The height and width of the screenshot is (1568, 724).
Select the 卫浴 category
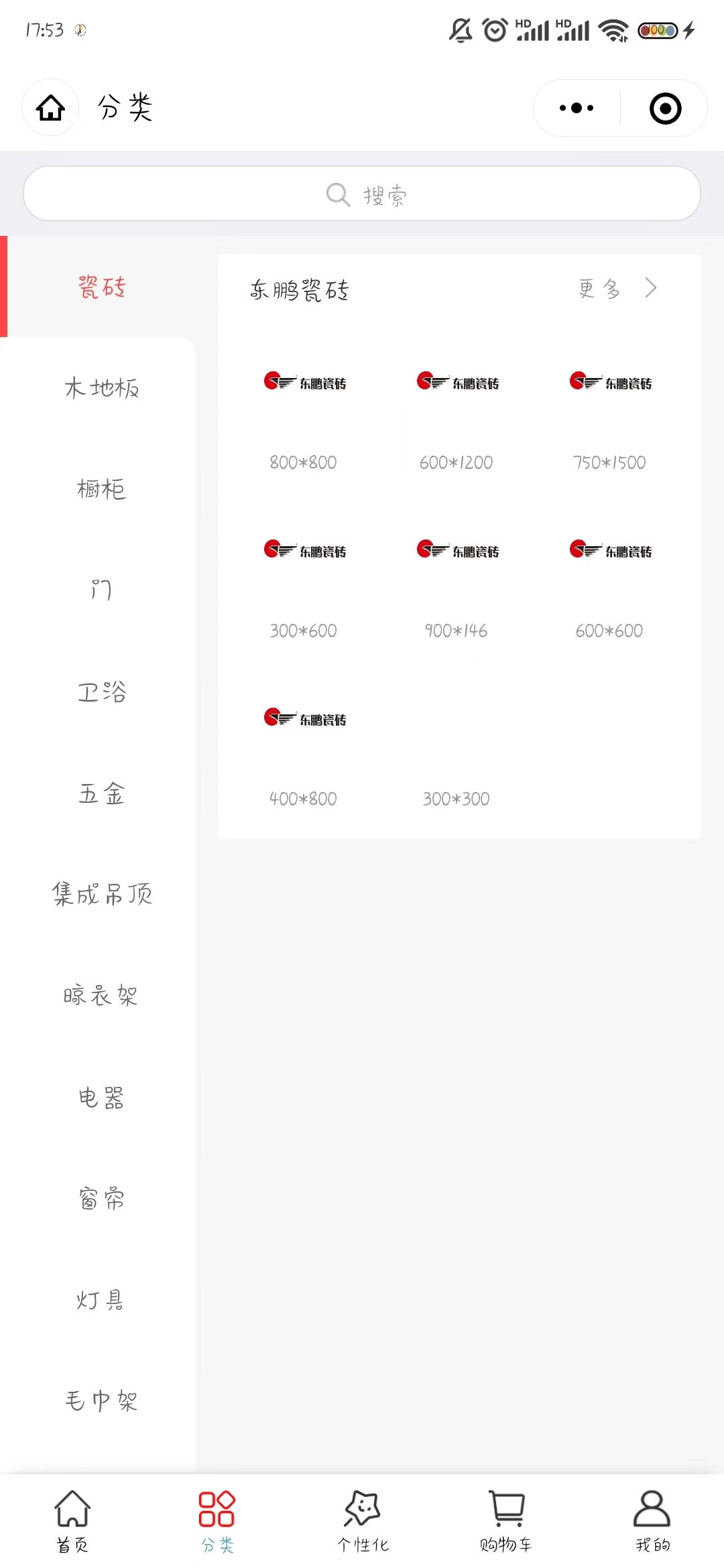(x=101, y=692)
